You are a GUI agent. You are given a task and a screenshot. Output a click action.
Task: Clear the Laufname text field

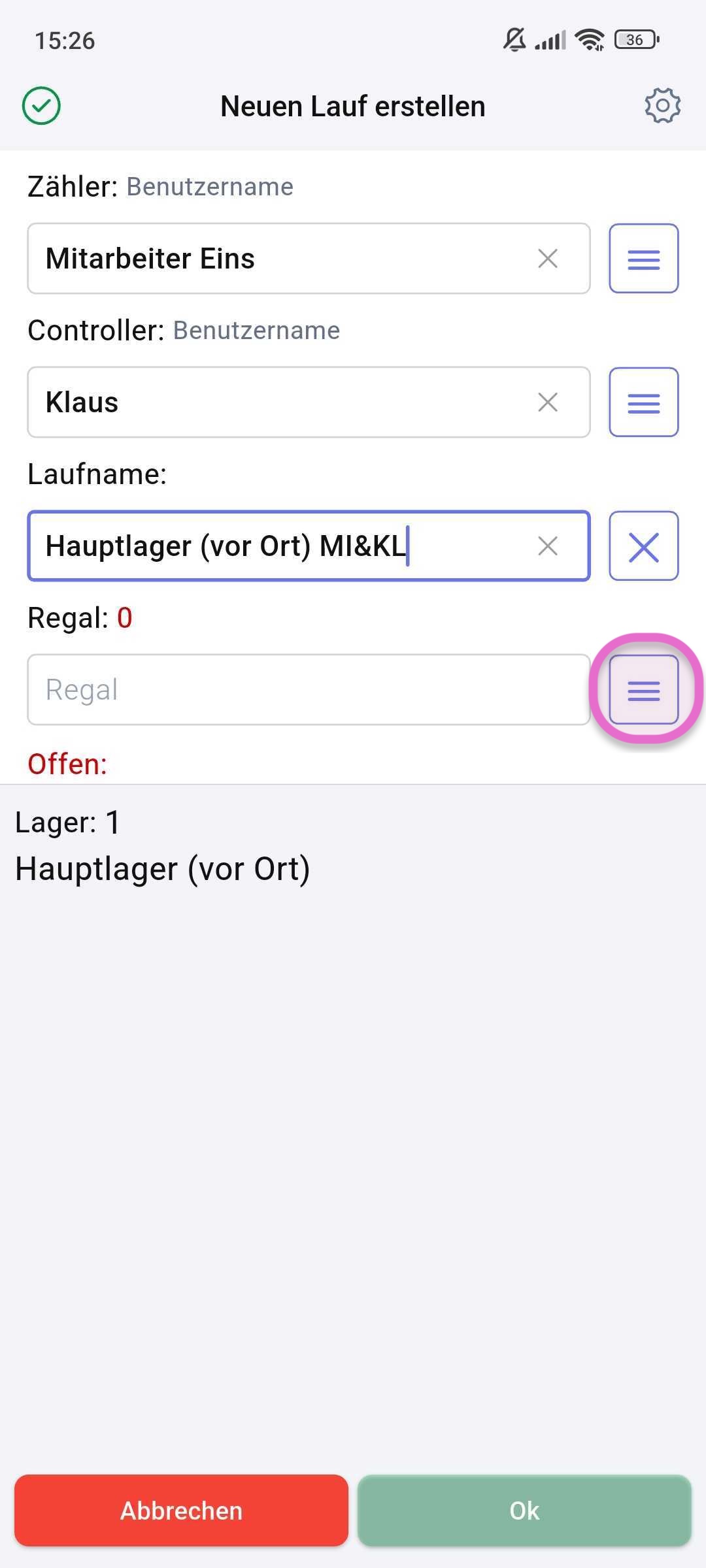(548, 546)
